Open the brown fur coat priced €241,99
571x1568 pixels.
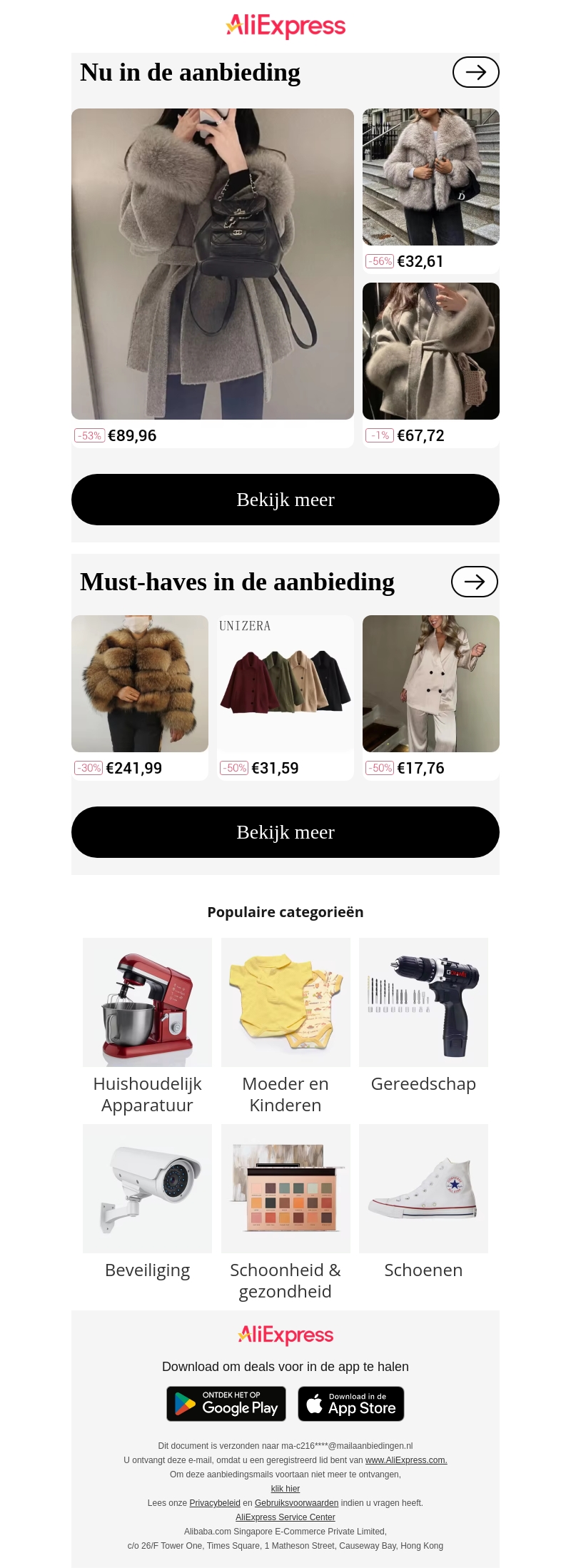[140, 684]
